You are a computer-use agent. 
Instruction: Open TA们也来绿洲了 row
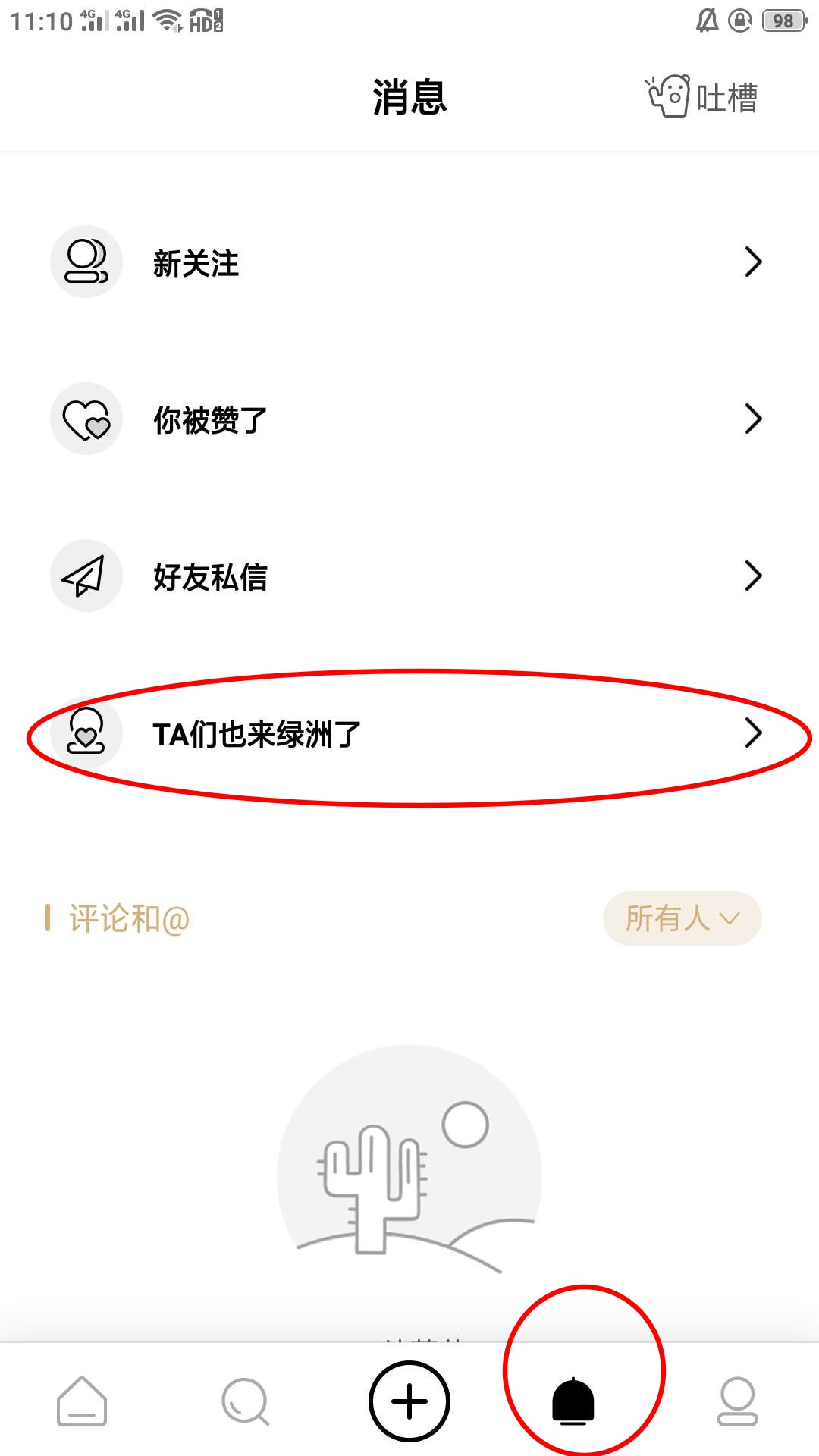click(x=409, y=733)
